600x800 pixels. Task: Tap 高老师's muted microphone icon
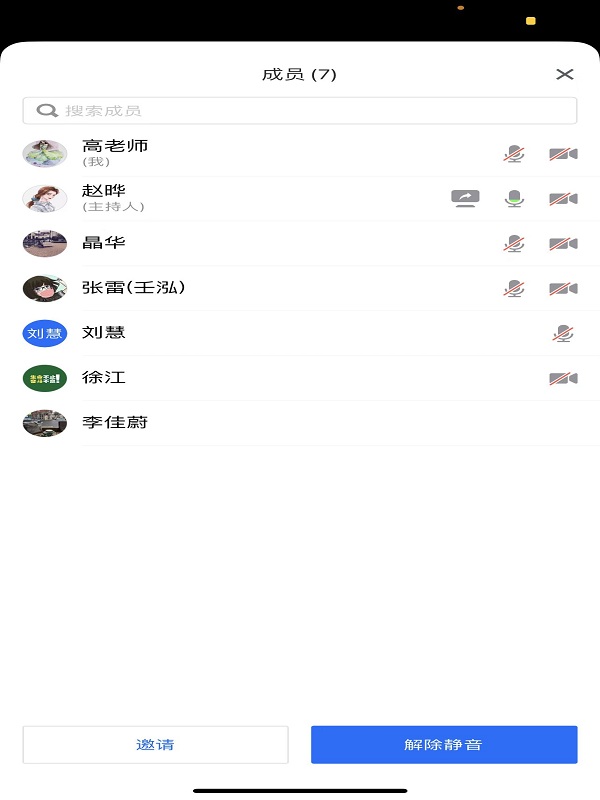[514, 154]
